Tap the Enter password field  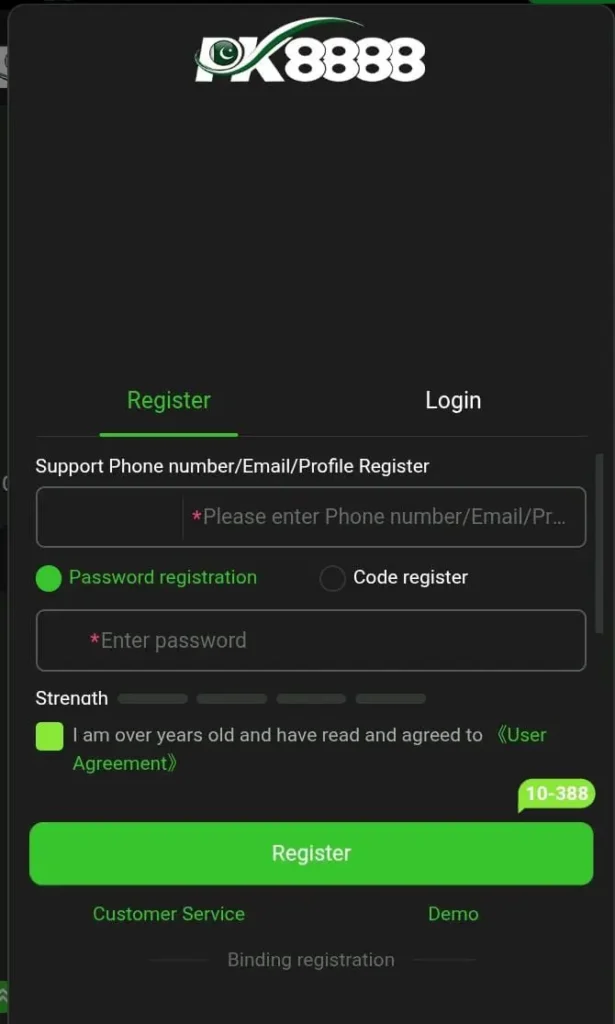click(x=310, y=640)
